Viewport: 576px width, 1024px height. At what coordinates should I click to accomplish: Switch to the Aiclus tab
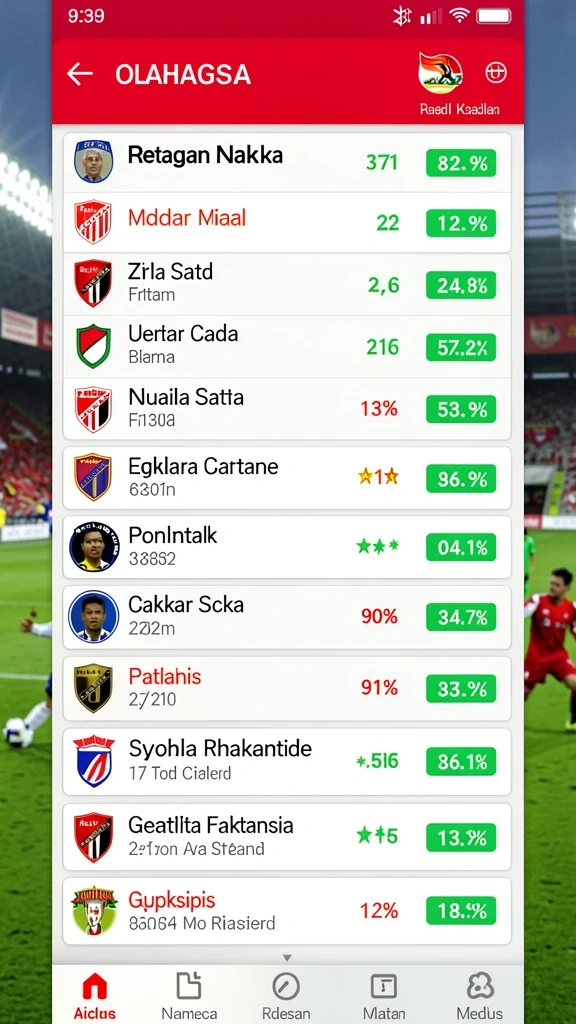pyautogui.click(x=95, y=996)
